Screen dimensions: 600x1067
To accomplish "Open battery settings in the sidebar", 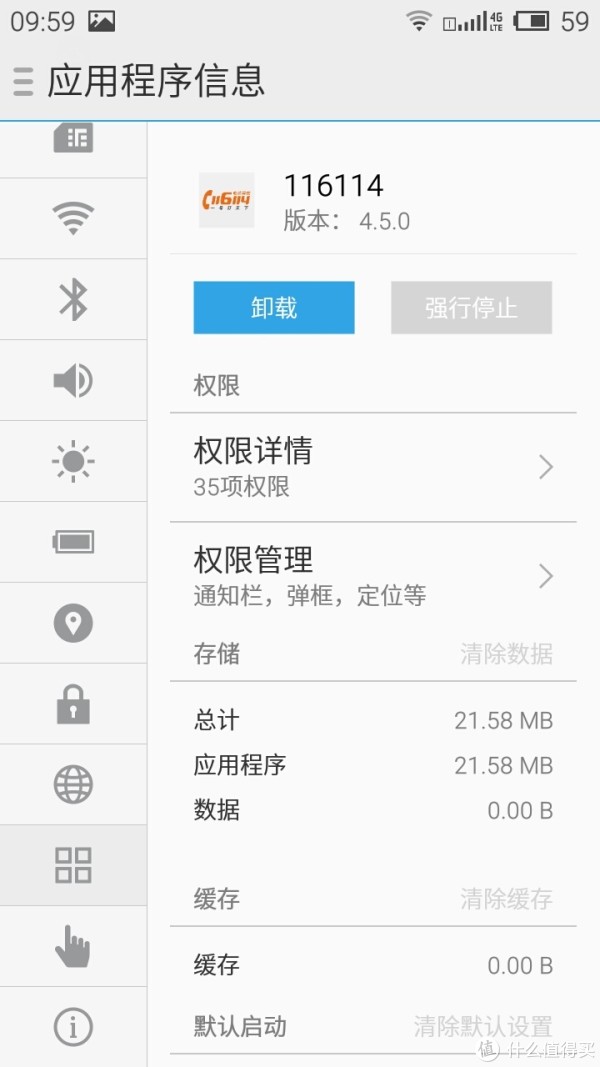I will click(73, 542).
